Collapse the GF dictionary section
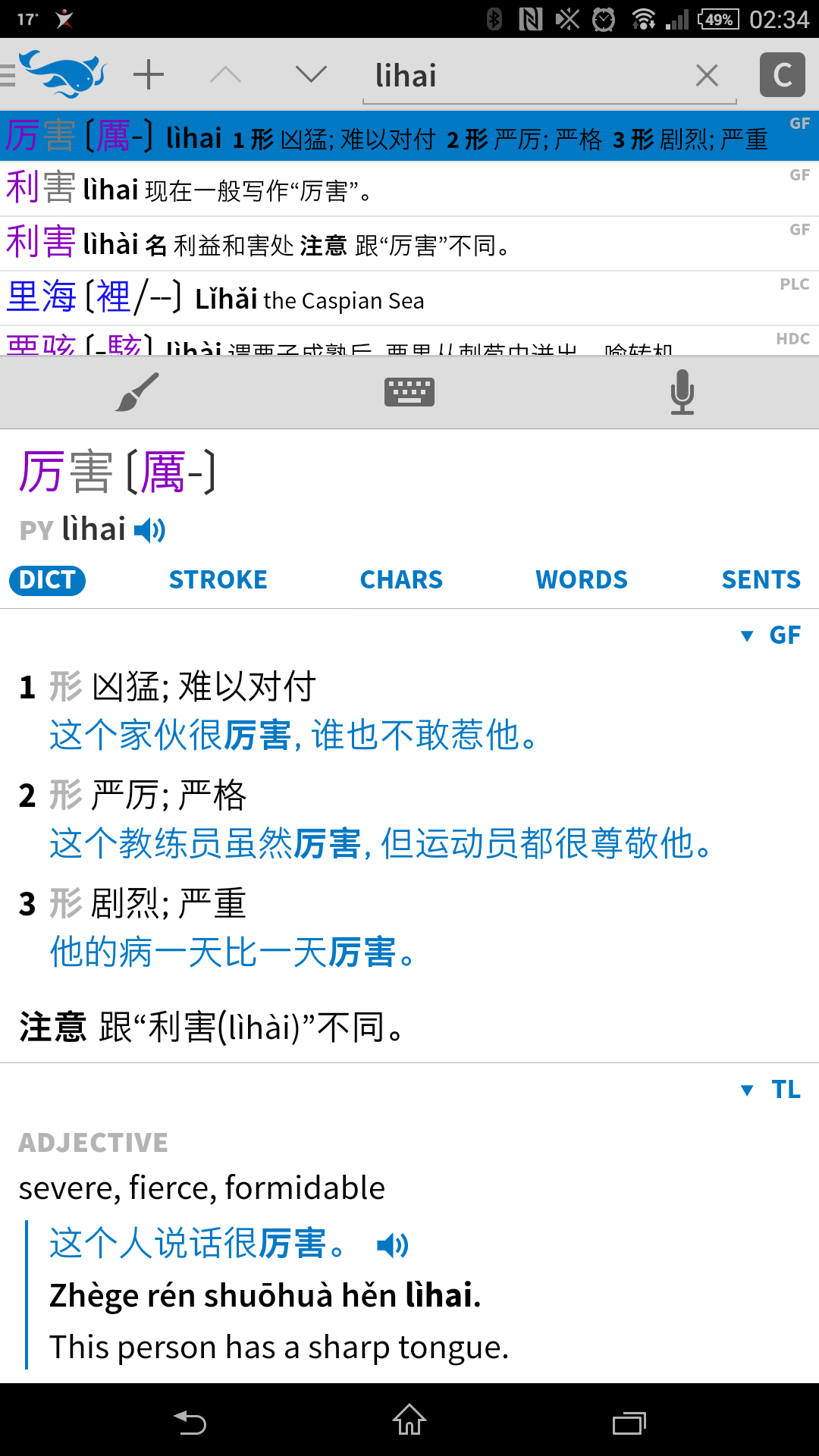The image size is (819, 1456). (x=770, y=635)
